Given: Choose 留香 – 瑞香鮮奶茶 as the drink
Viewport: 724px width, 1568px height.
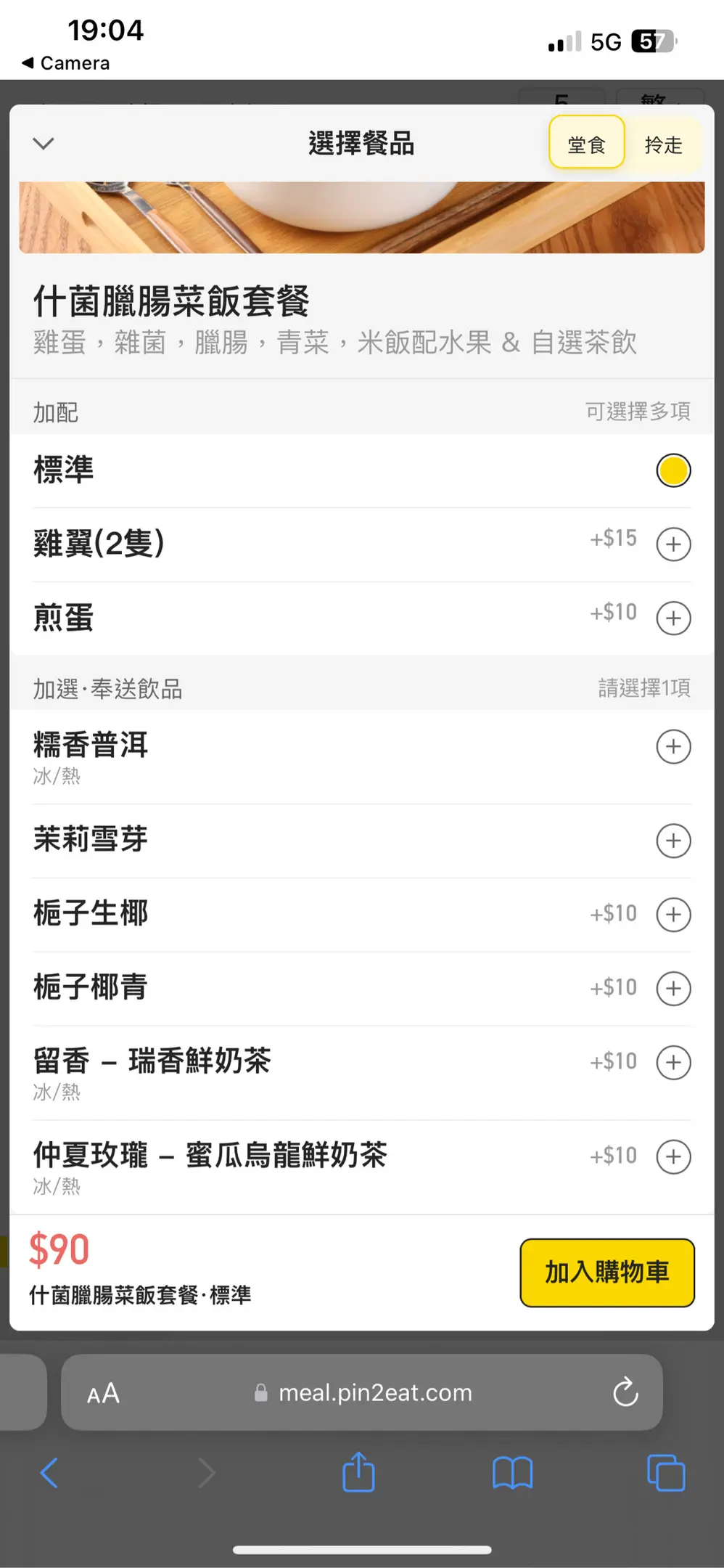Looking at the screenshot, I should tap(673, 1063).
